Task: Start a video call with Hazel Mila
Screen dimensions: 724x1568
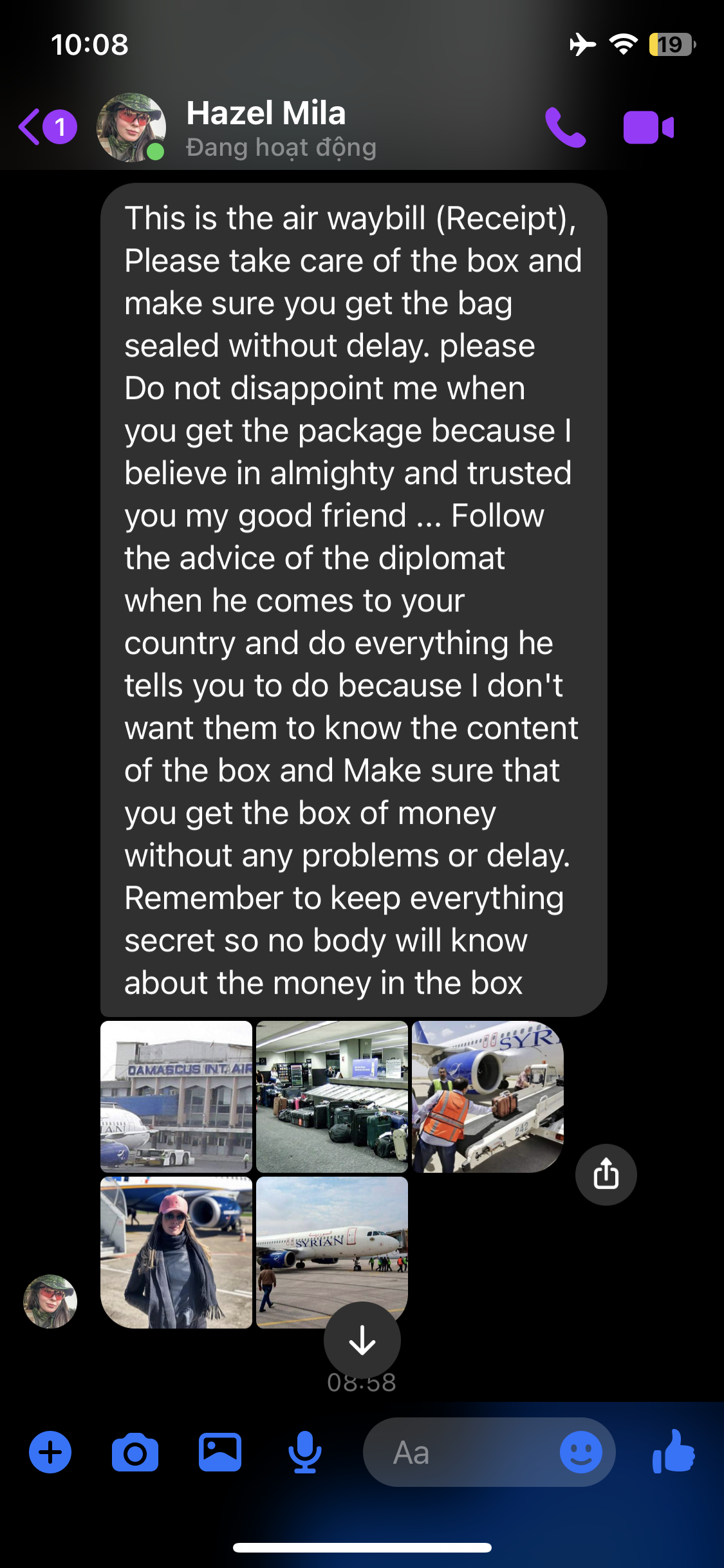Action: coord(648,127)
